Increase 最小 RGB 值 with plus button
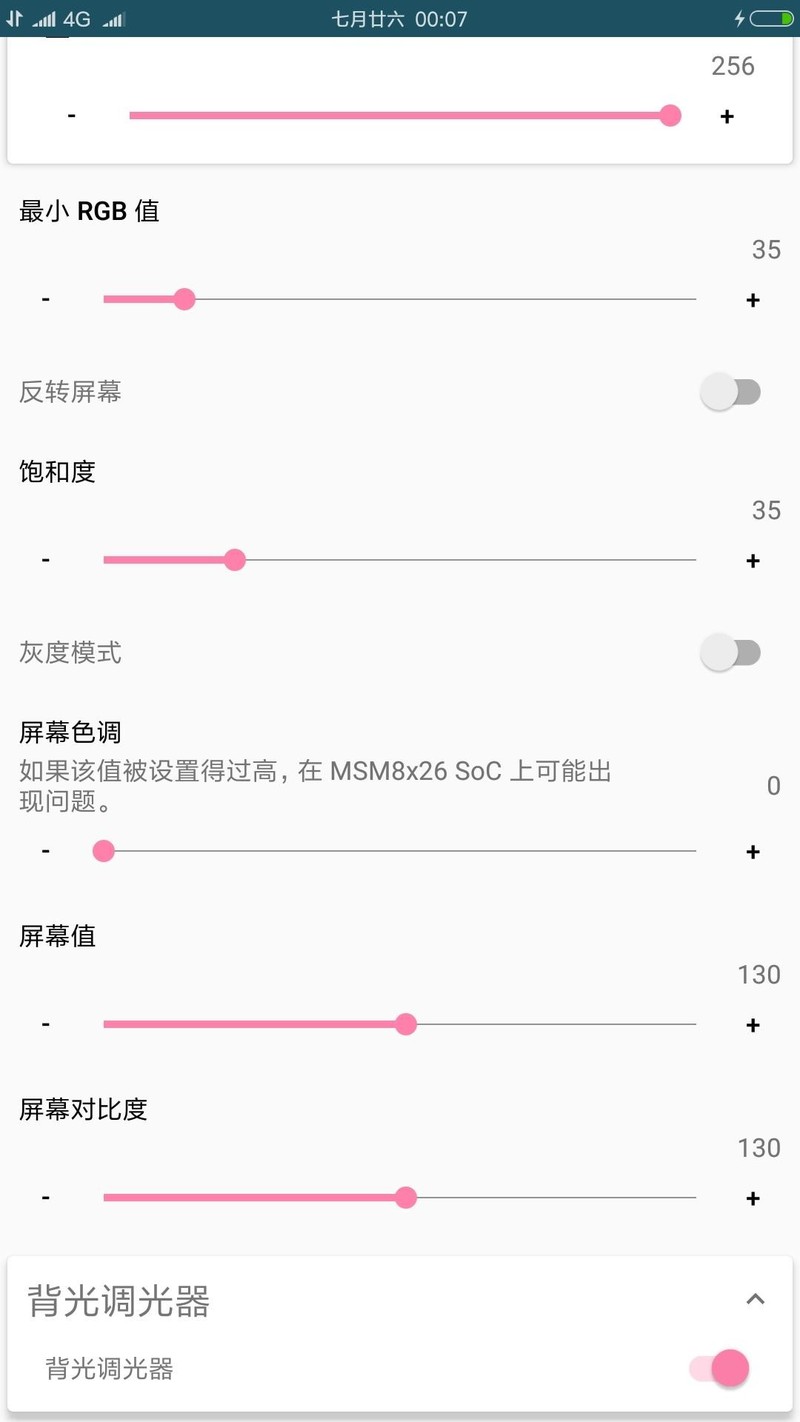Image resolution: width=800 pixels, height=1422 pixels. click(753, 300)
